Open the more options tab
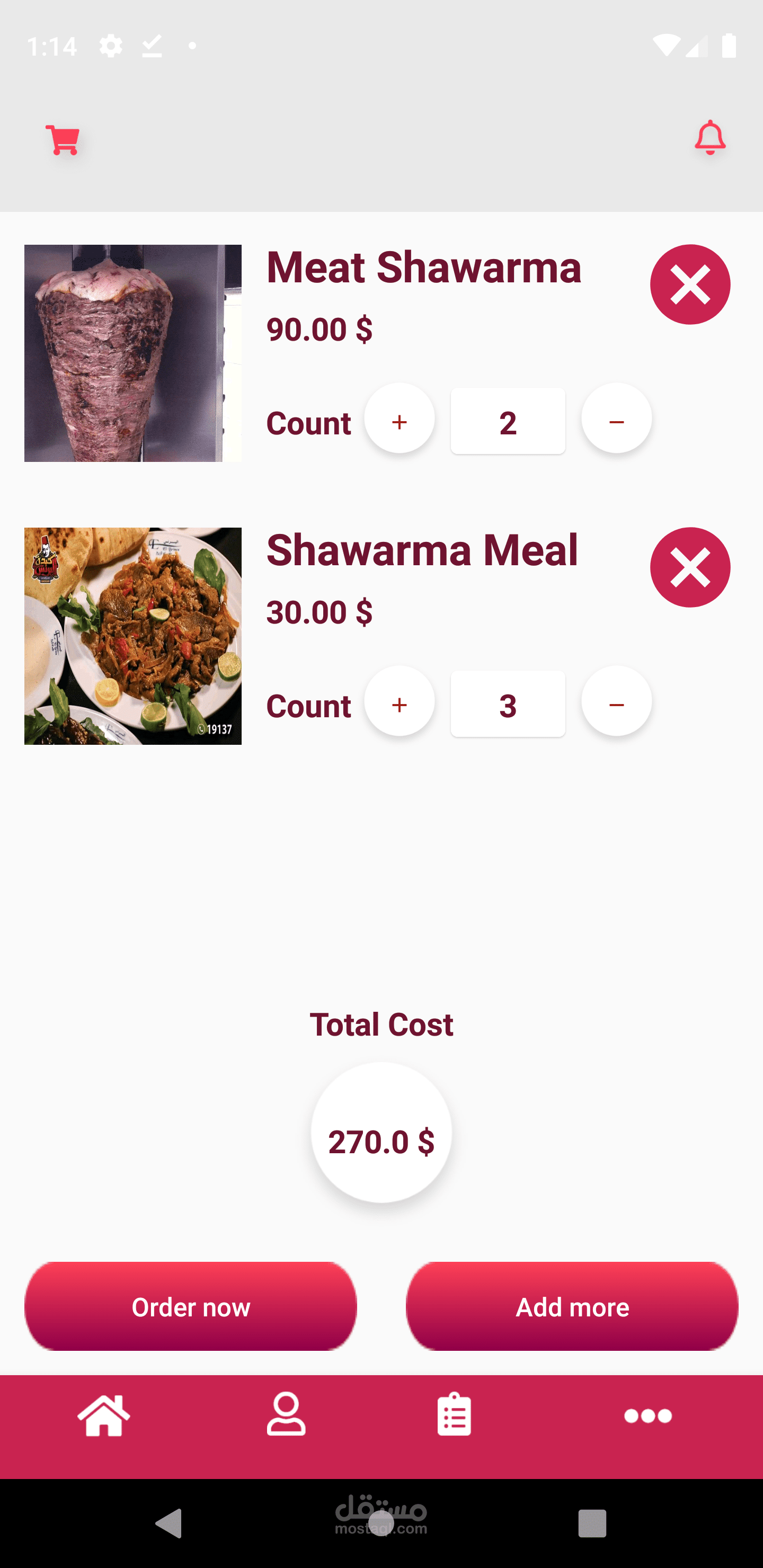The image size is (763, 1568). click(647, 1416)
